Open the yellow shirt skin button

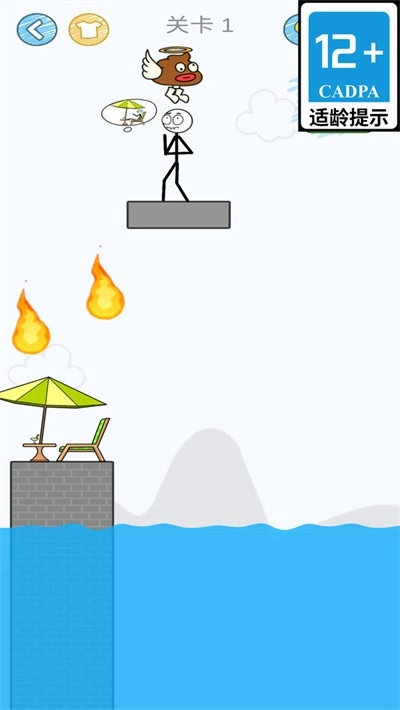(x=89, y=29)
